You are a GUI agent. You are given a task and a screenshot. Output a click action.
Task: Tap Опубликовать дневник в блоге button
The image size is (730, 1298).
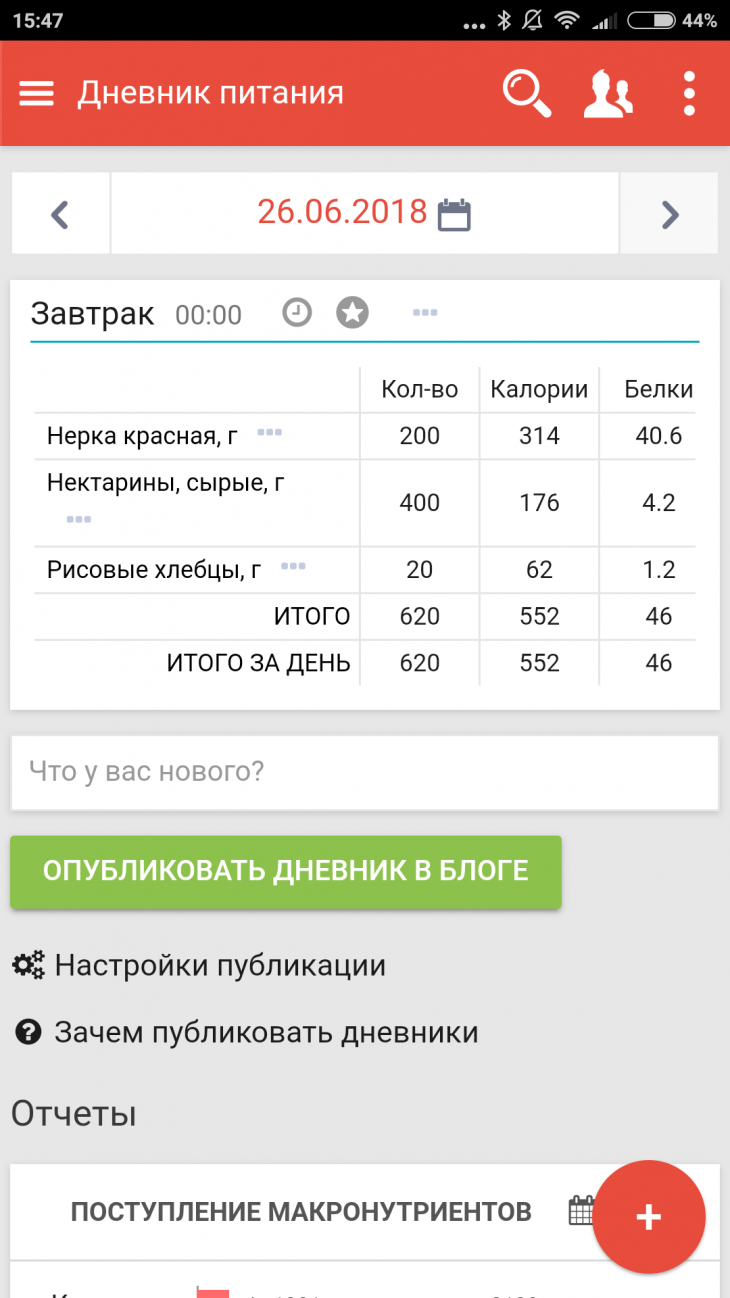click(286, 872)
